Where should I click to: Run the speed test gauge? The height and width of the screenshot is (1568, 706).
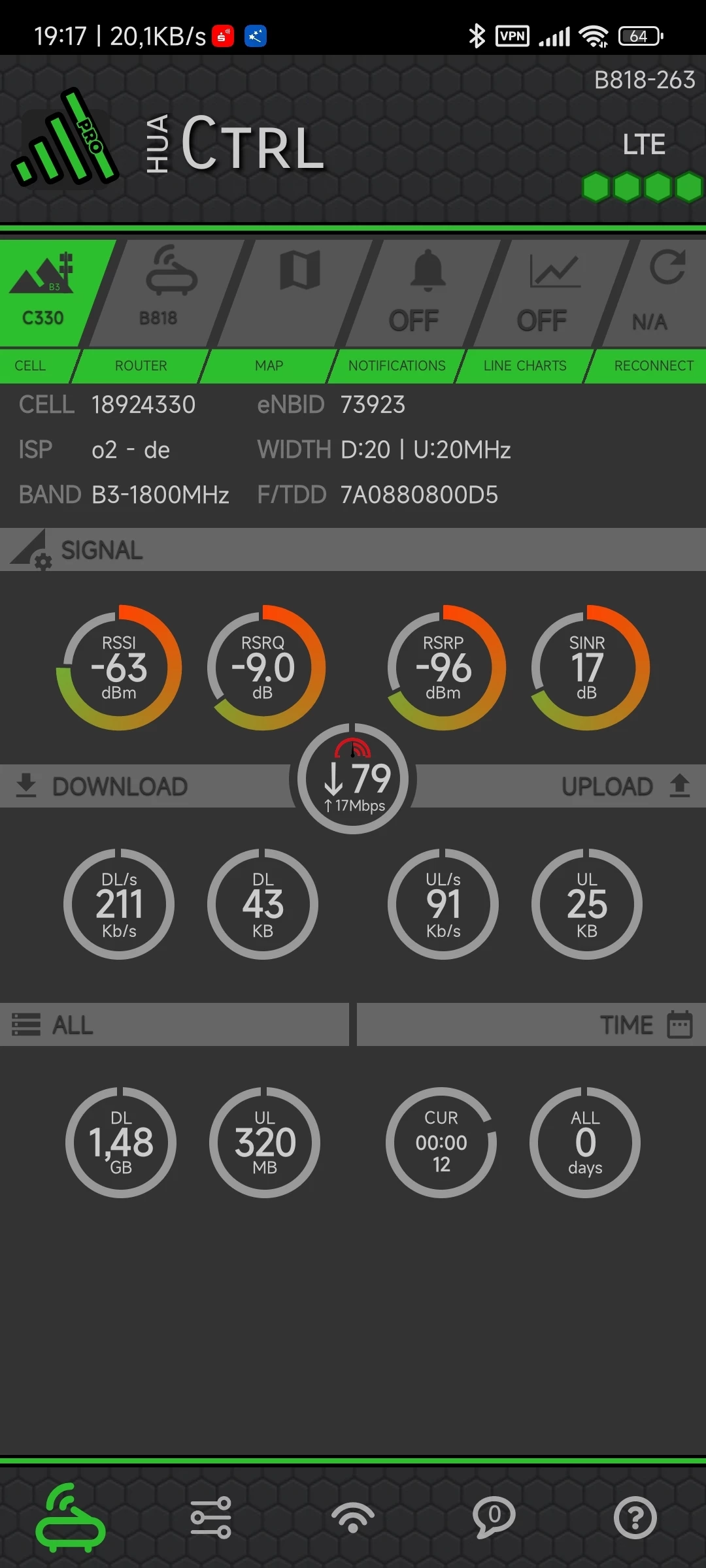(353, 778)
